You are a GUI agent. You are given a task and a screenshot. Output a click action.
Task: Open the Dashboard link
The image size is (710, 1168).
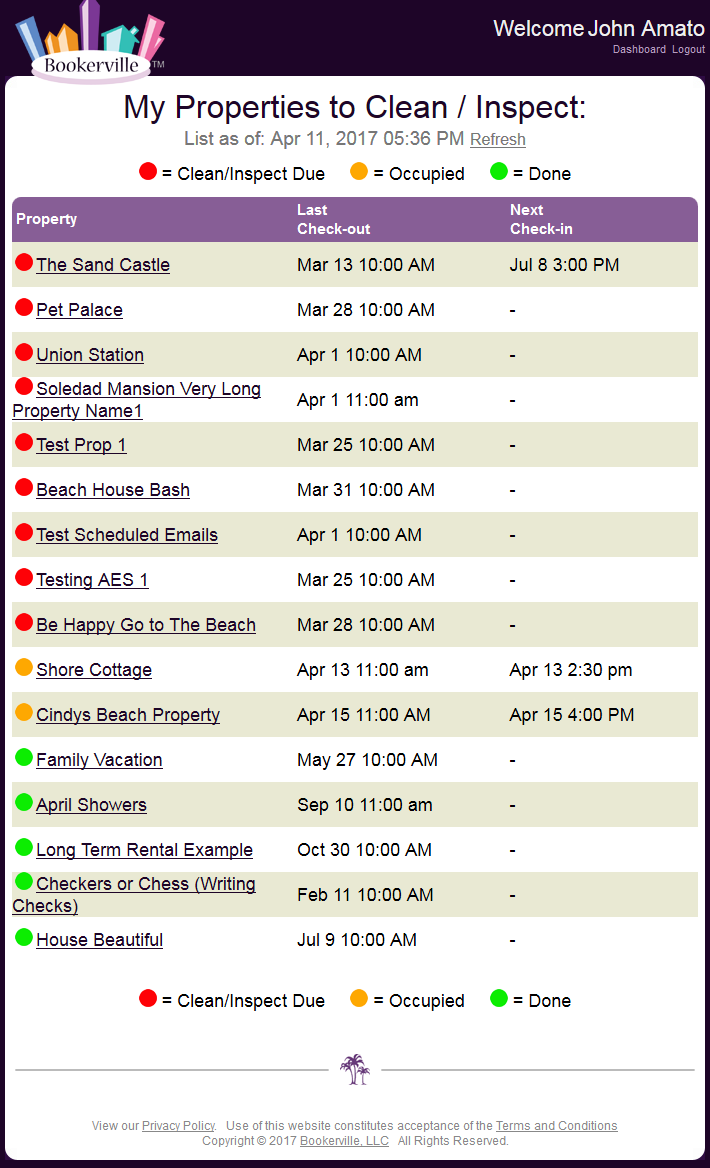tap(639, 49)
